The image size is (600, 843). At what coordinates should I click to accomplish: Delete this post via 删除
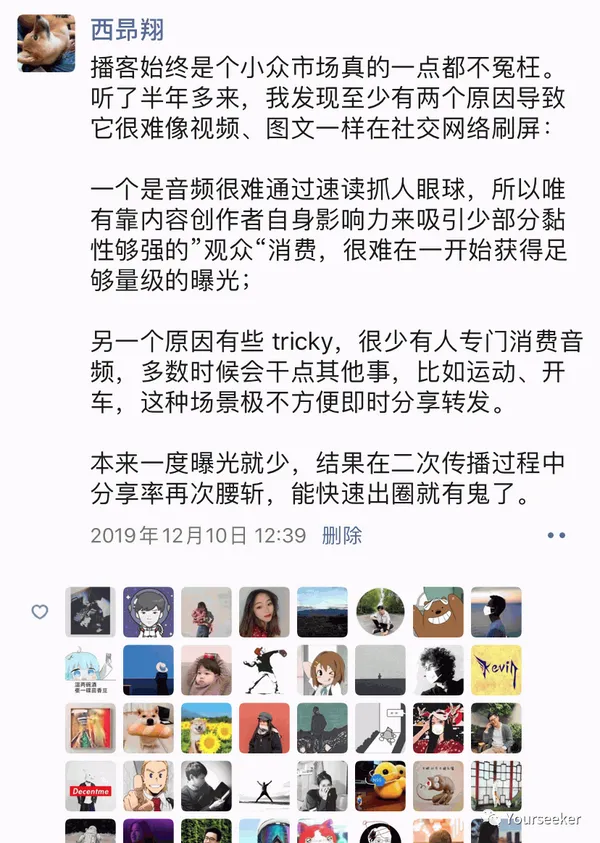click(342, 536)
